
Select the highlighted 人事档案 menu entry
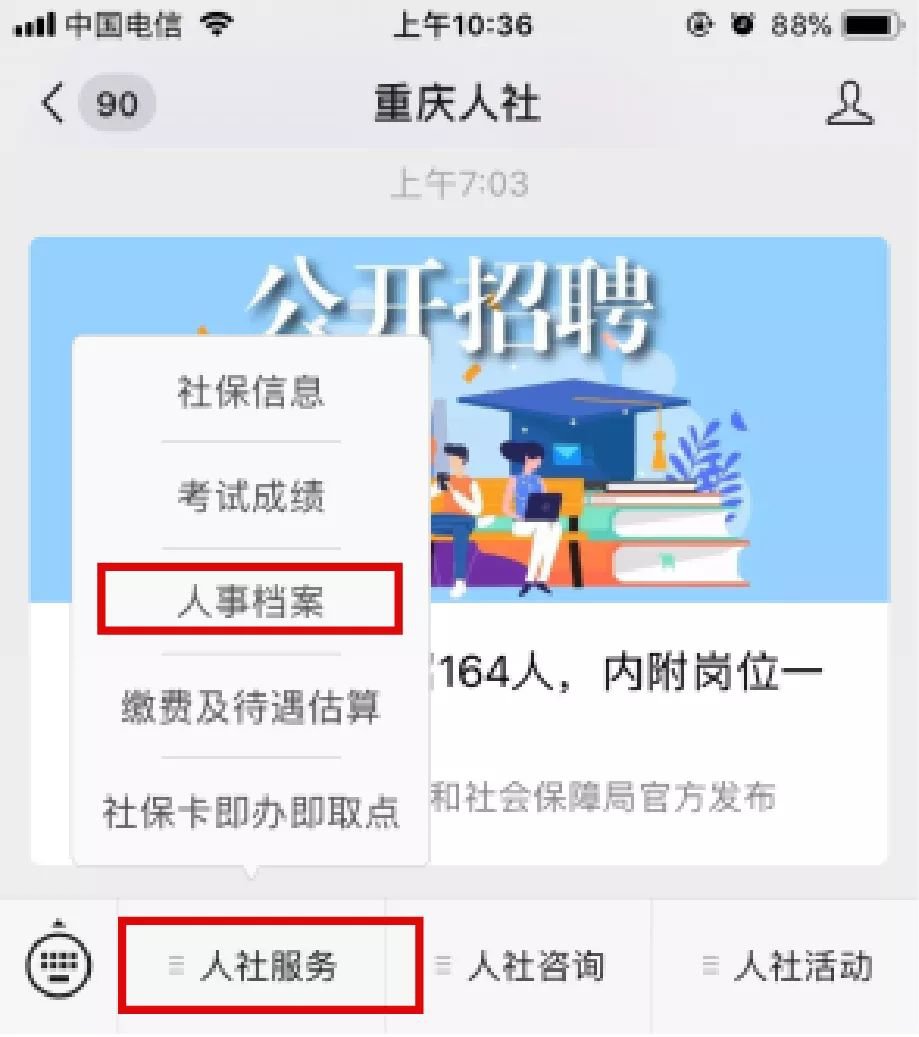point(249,600)
